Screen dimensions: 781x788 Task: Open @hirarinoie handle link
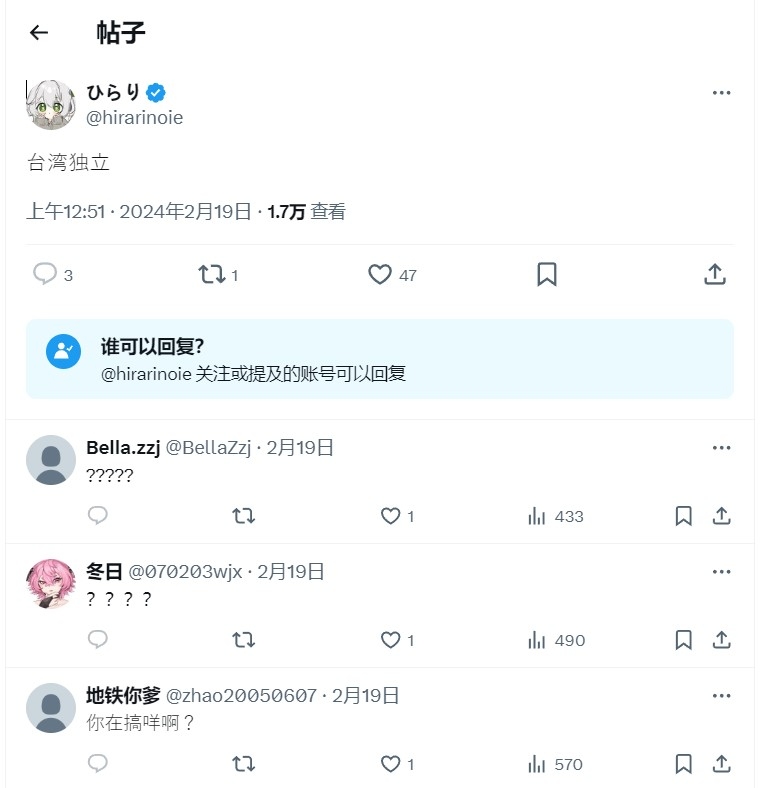135,118
